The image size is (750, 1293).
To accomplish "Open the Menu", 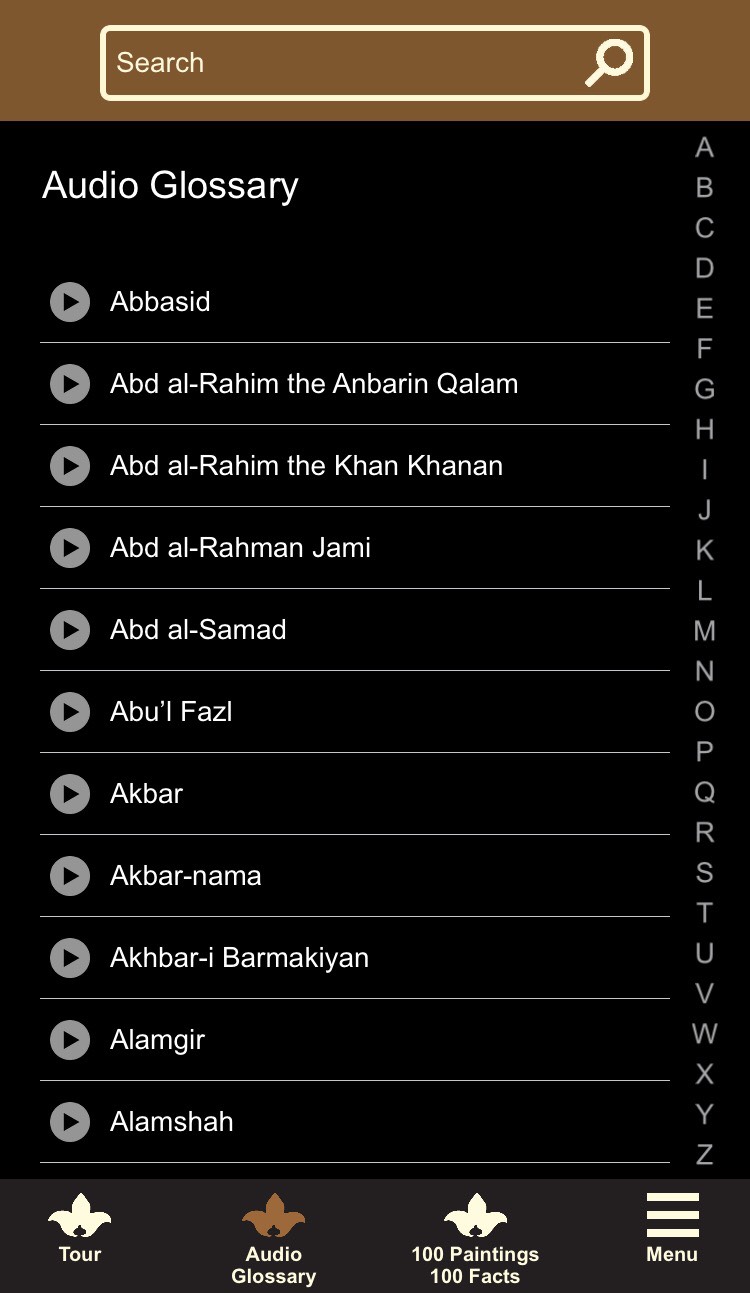I will tap(672, 1230).
